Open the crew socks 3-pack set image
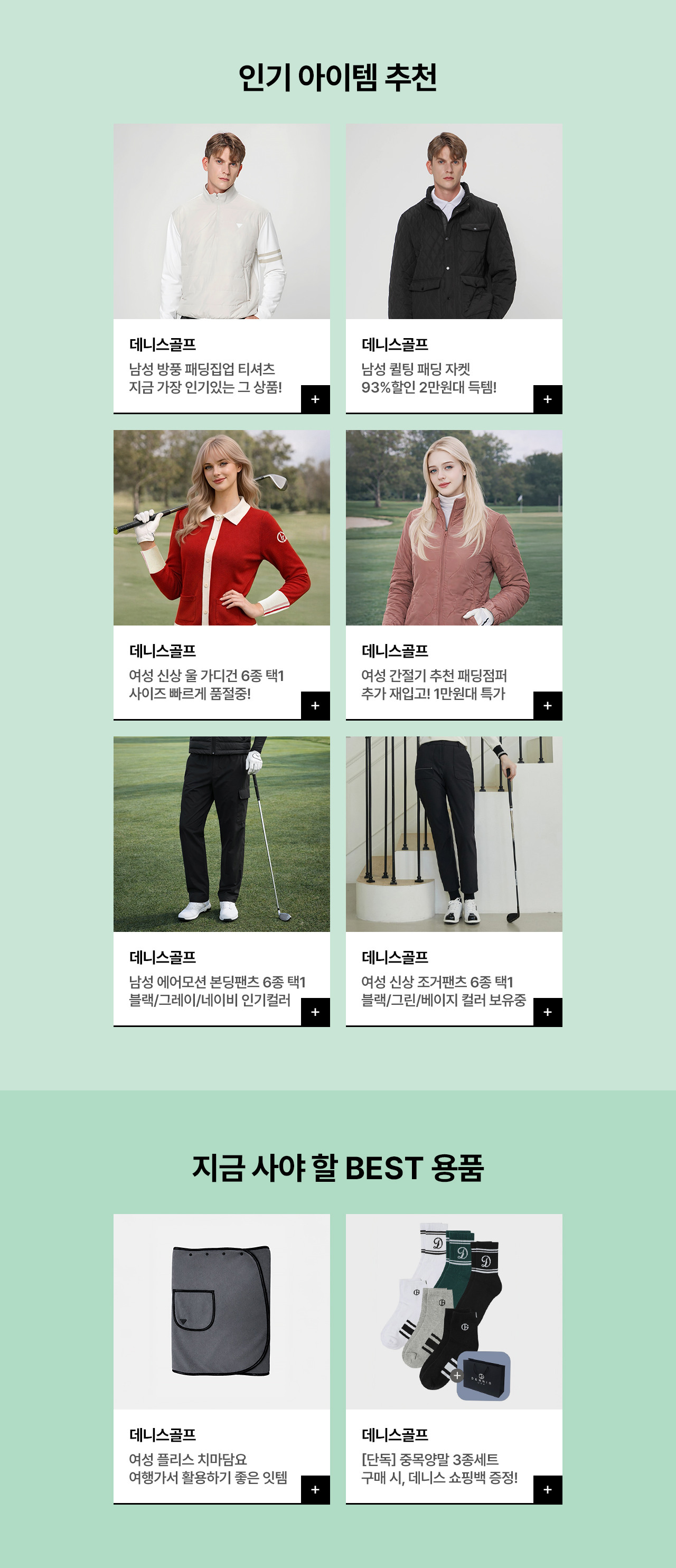 pyautogui.click(x=454, y=1312)
